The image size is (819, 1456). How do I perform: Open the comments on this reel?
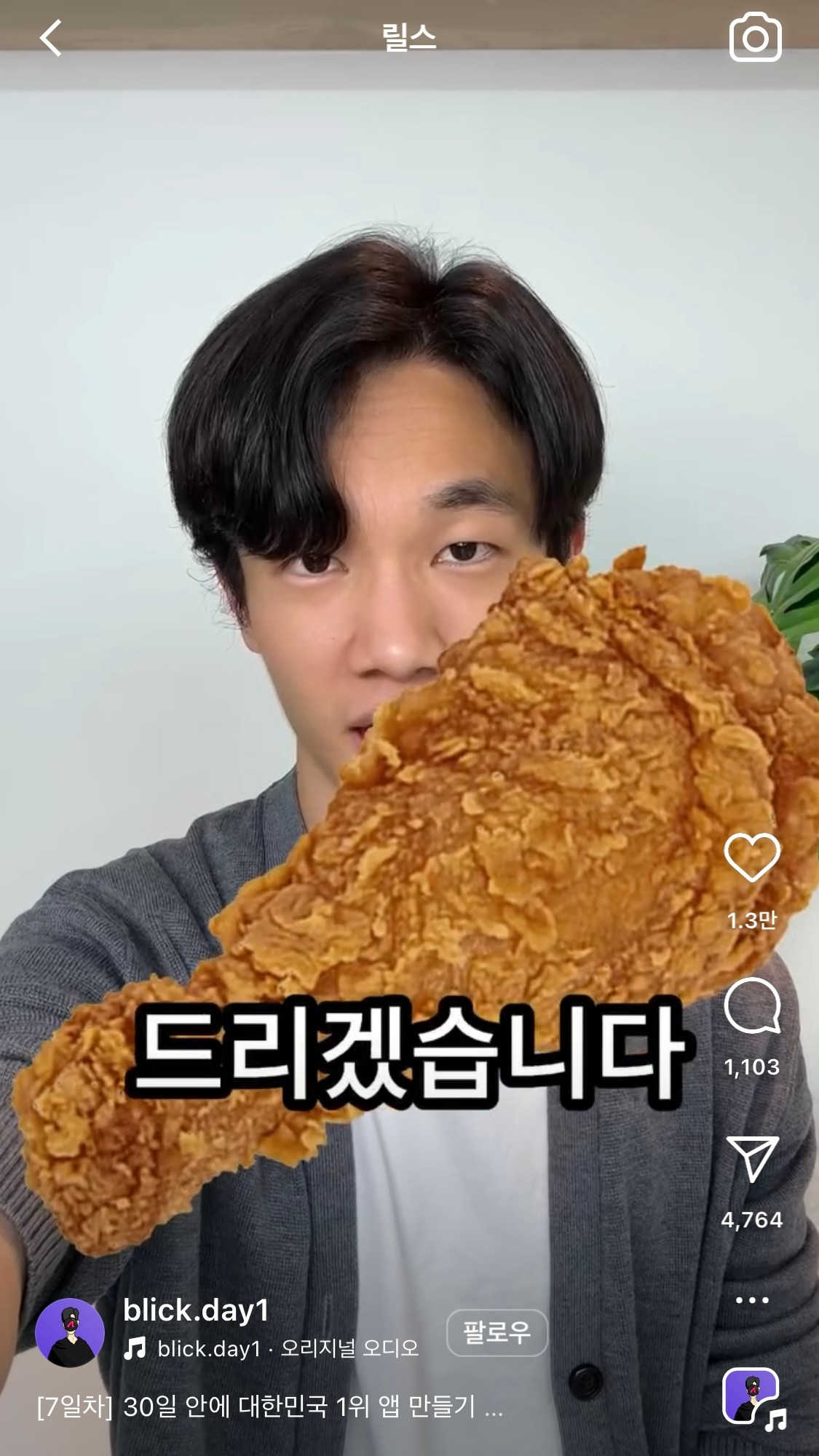[x=752, y=1005]
